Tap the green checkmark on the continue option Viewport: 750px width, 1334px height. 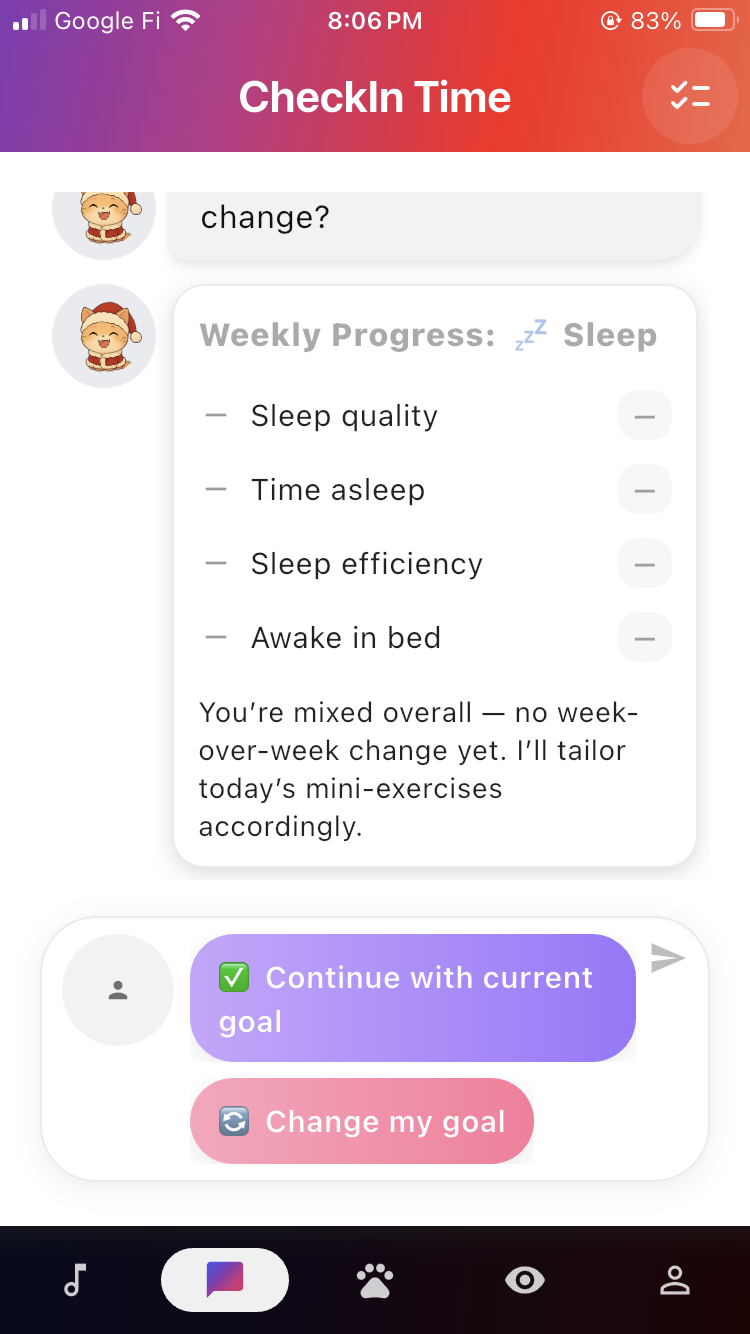234,978
